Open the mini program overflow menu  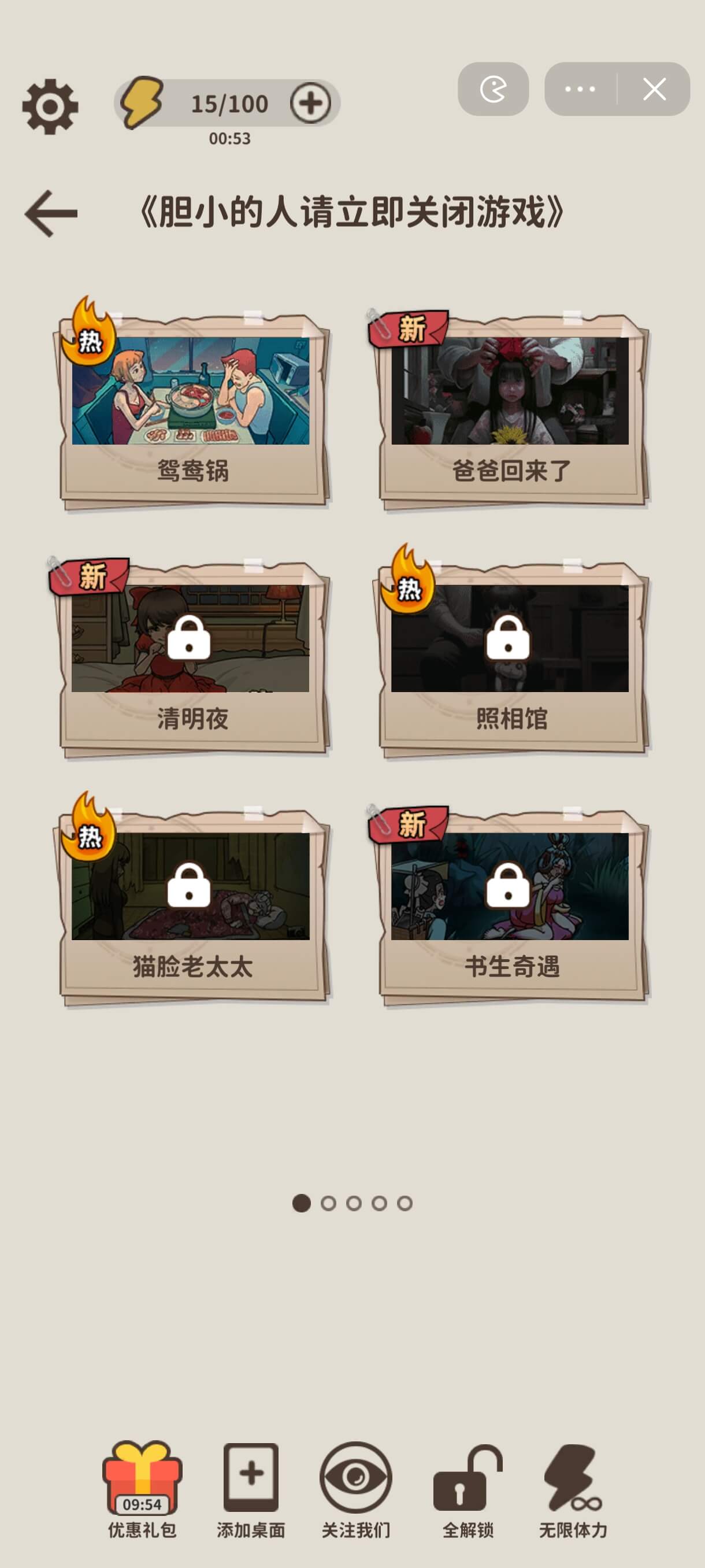(x=580, y=90)
